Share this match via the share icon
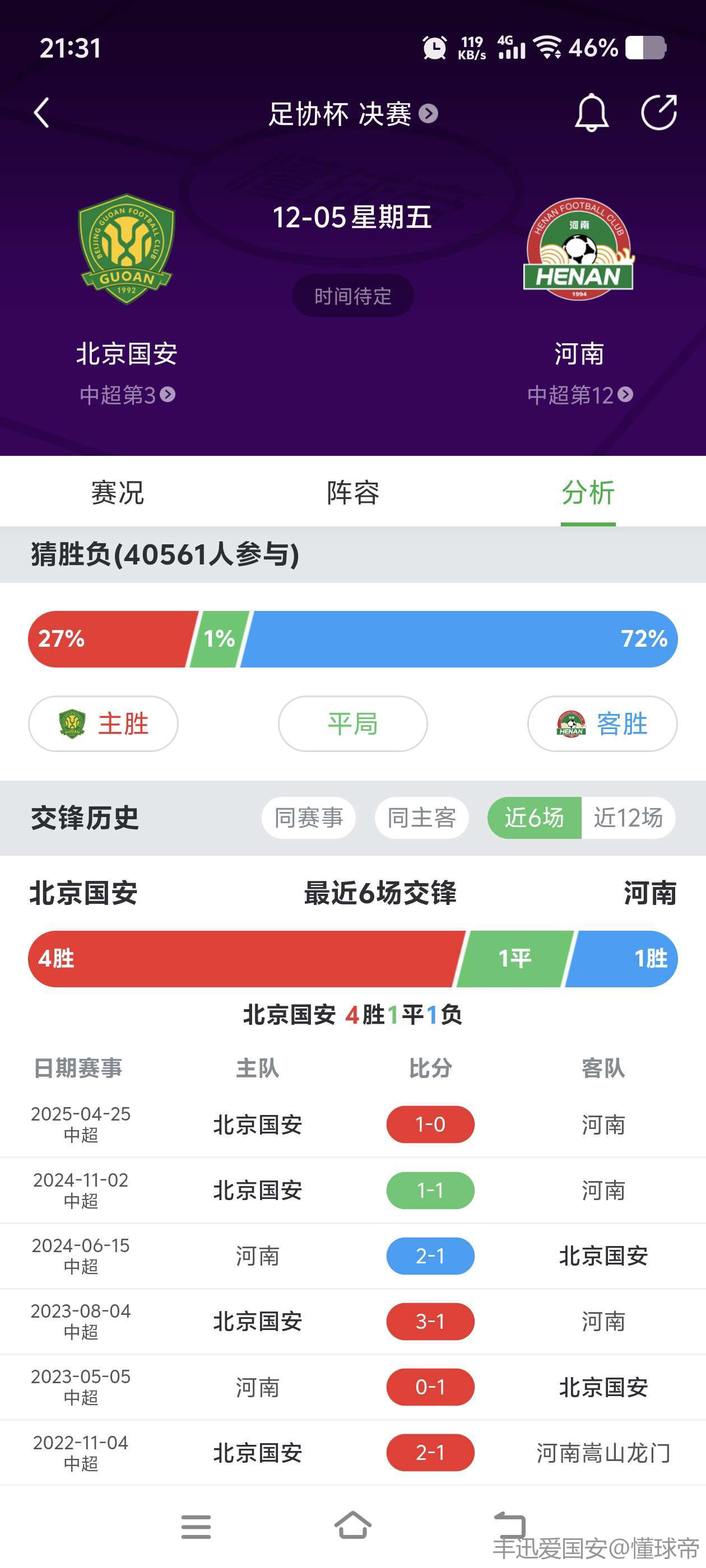The image size is (706, 1568). (x=659, y=113)
